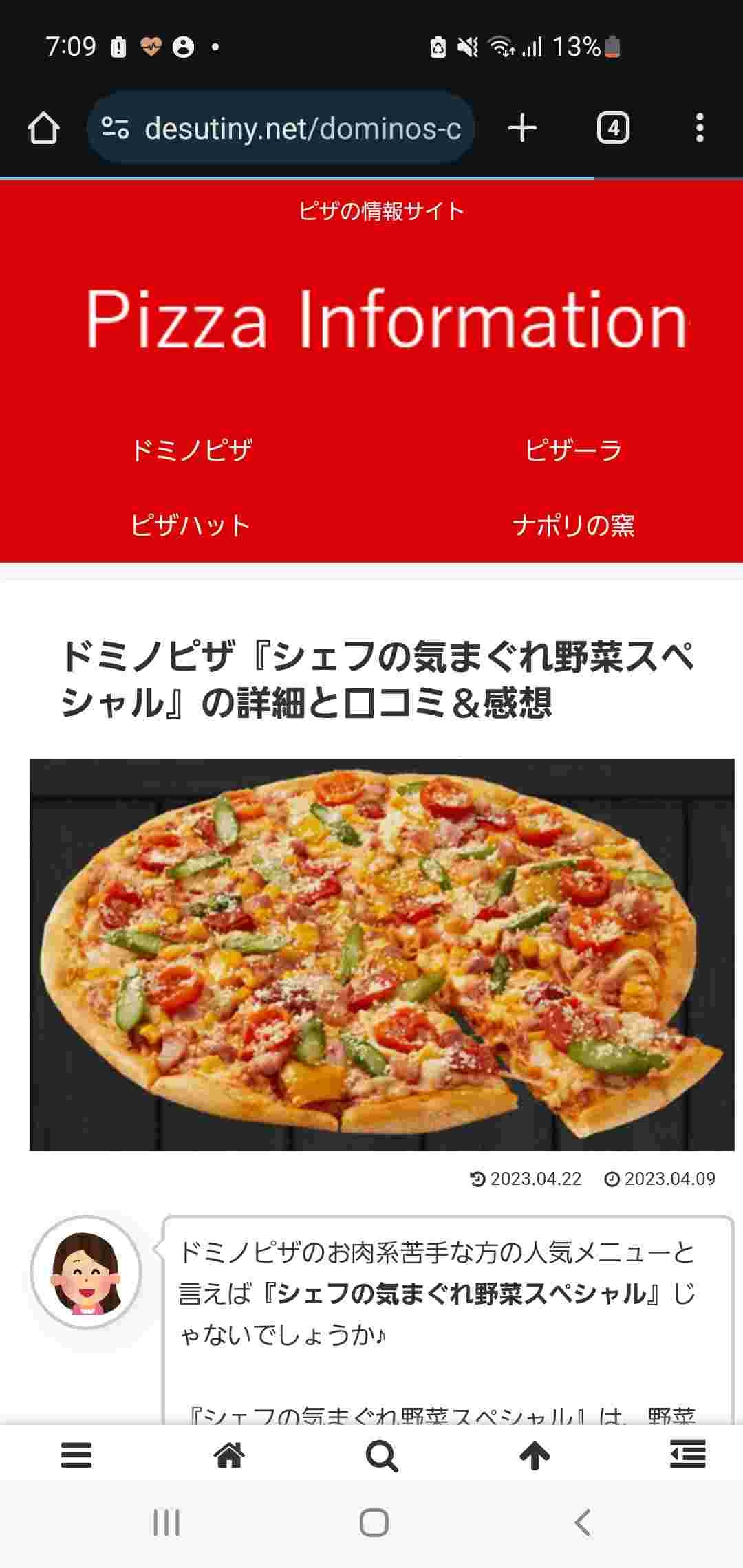Go to the site home icon
The height and width of the screenshot is (1568, 743).
pyautogui.click(x=229, y=1455)
